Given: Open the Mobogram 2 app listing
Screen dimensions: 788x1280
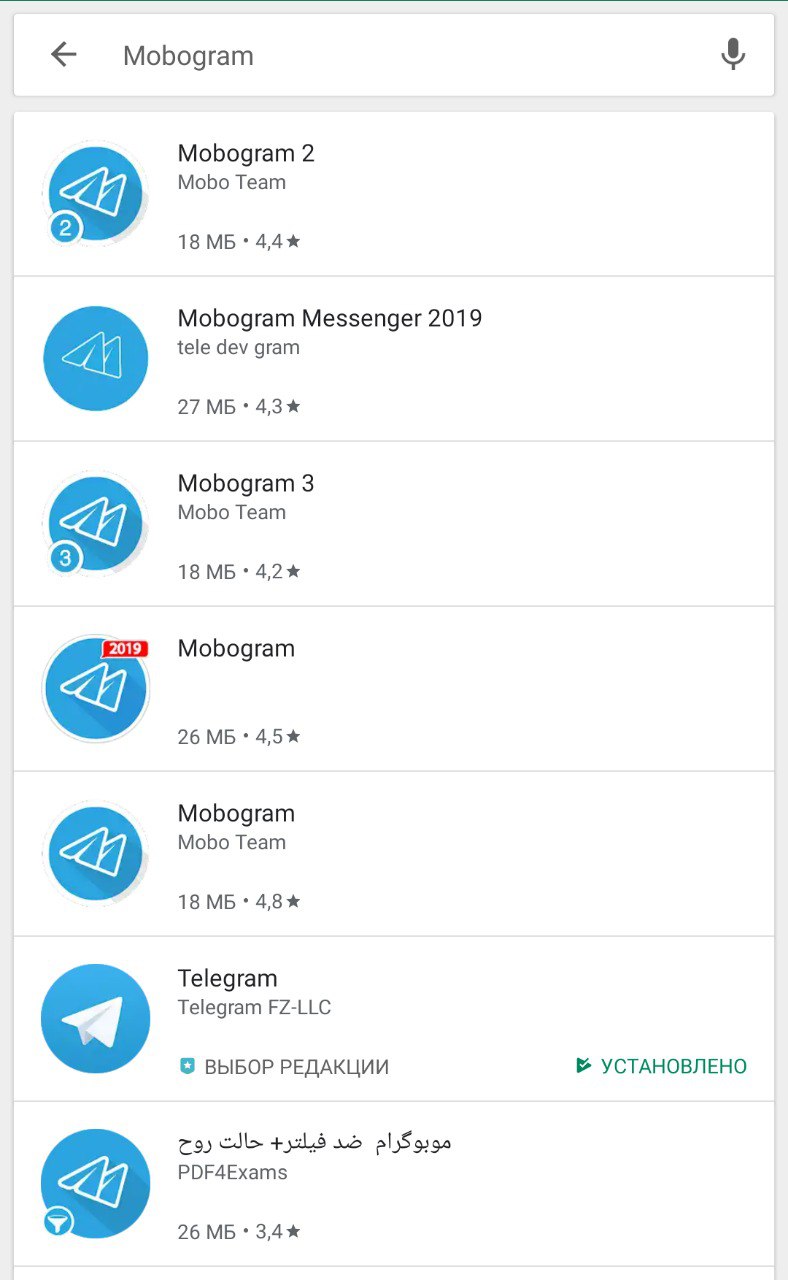Looking at the screenshot, I should (394, 194).
